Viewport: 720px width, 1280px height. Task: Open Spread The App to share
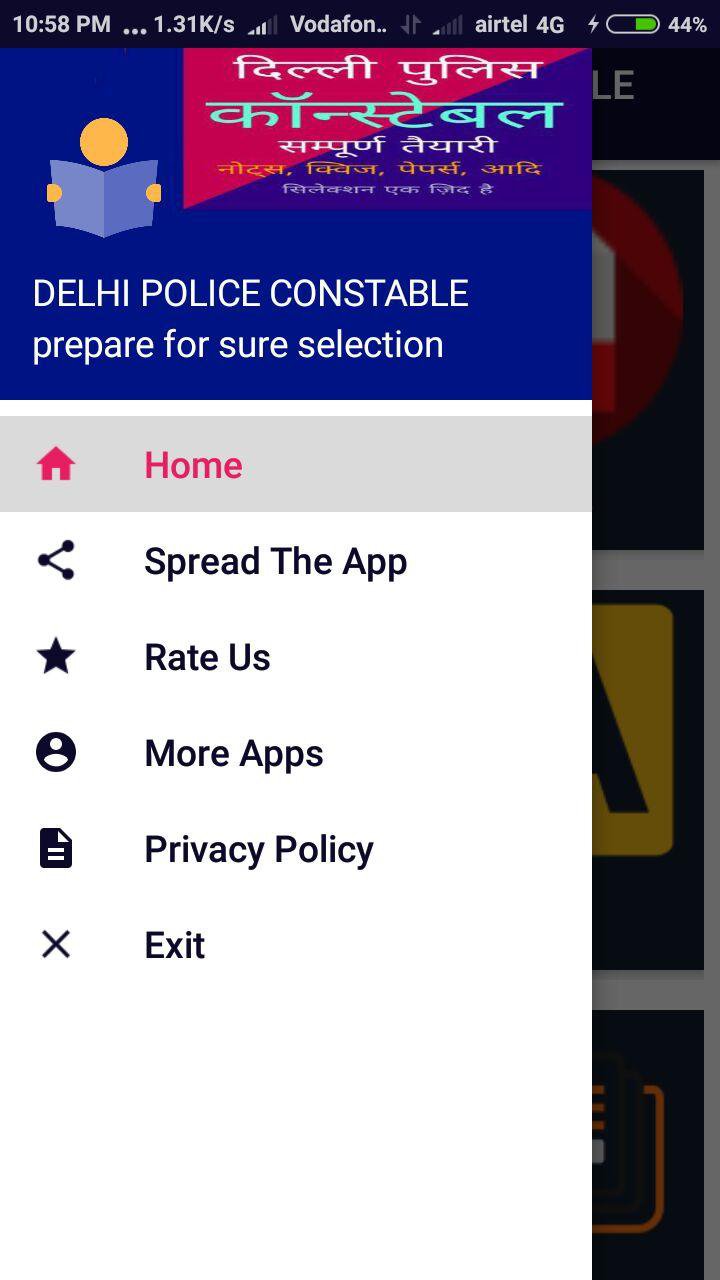pos(275,561)
